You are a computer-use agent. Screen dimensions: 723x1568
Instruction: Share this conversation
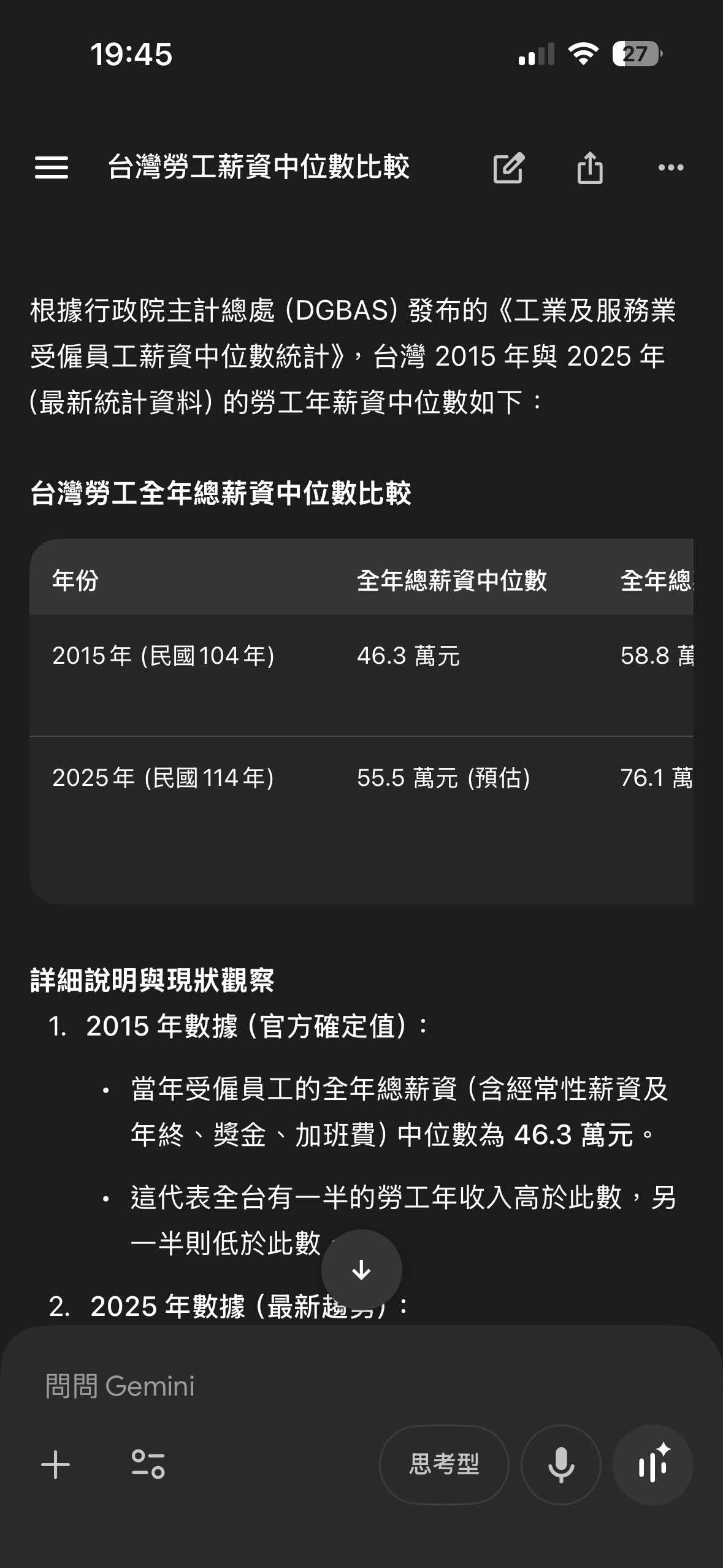(590, 167)
